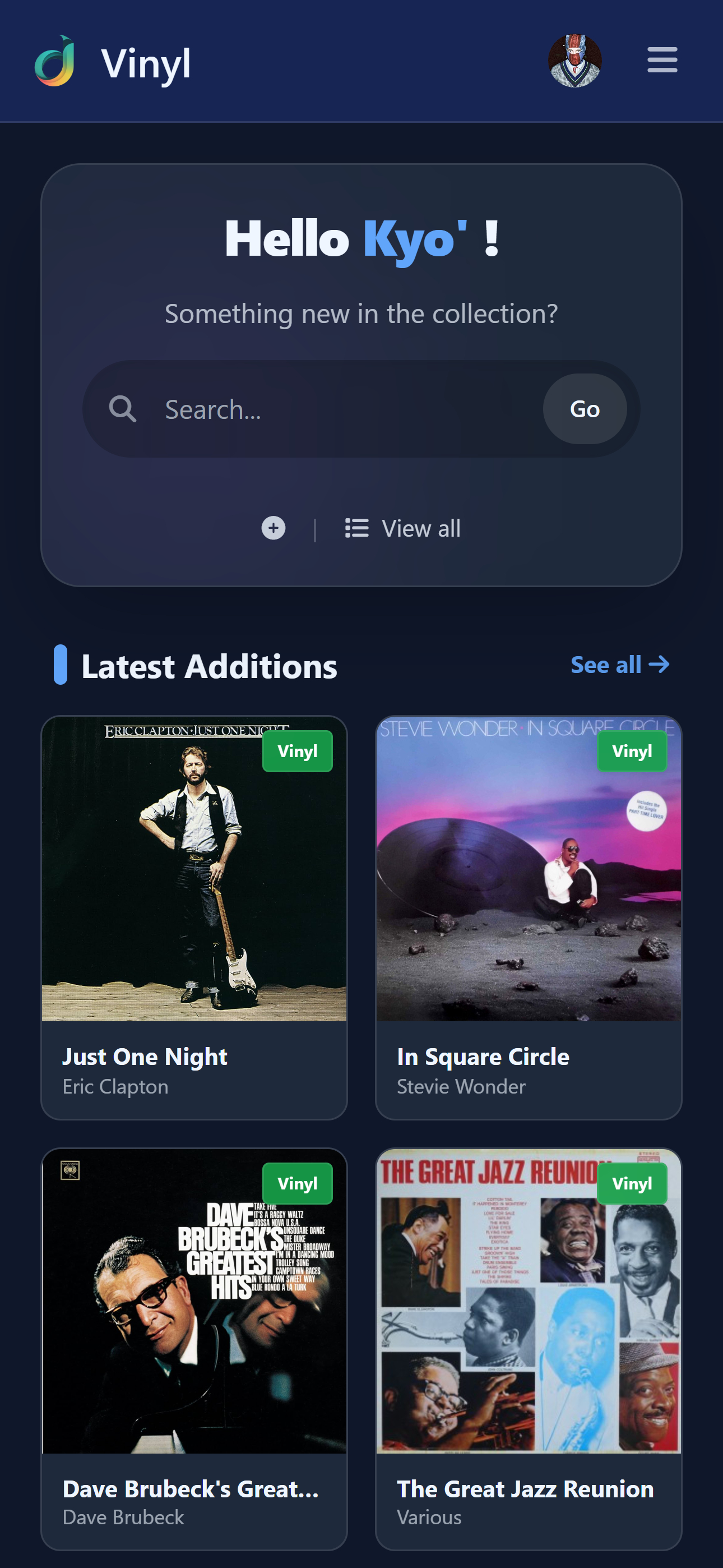Open View all collection list
This screenshot has height=1568, width=723.
pyautogui.click(x=402, y=528)
